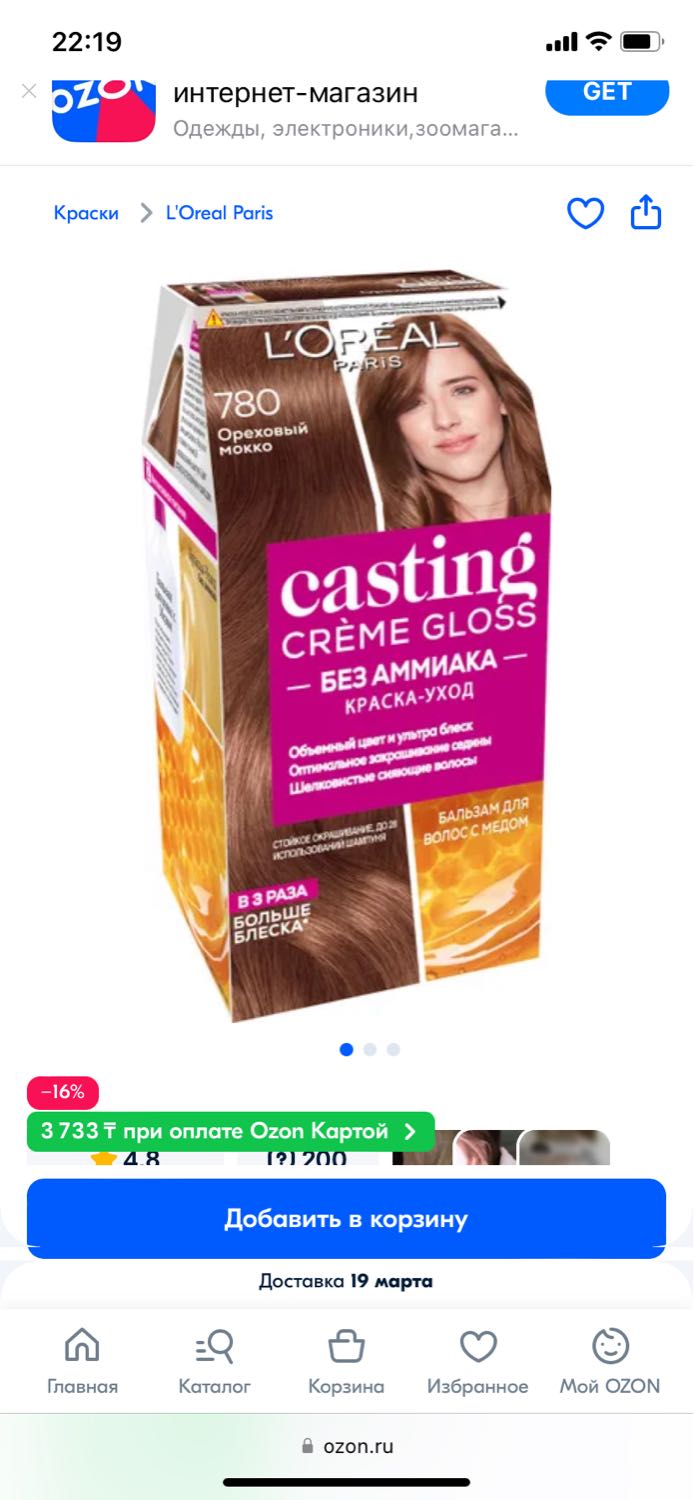Go to Главная tab
The width and height of the screenshot is (694, 1500).
tap(82, 1361)
